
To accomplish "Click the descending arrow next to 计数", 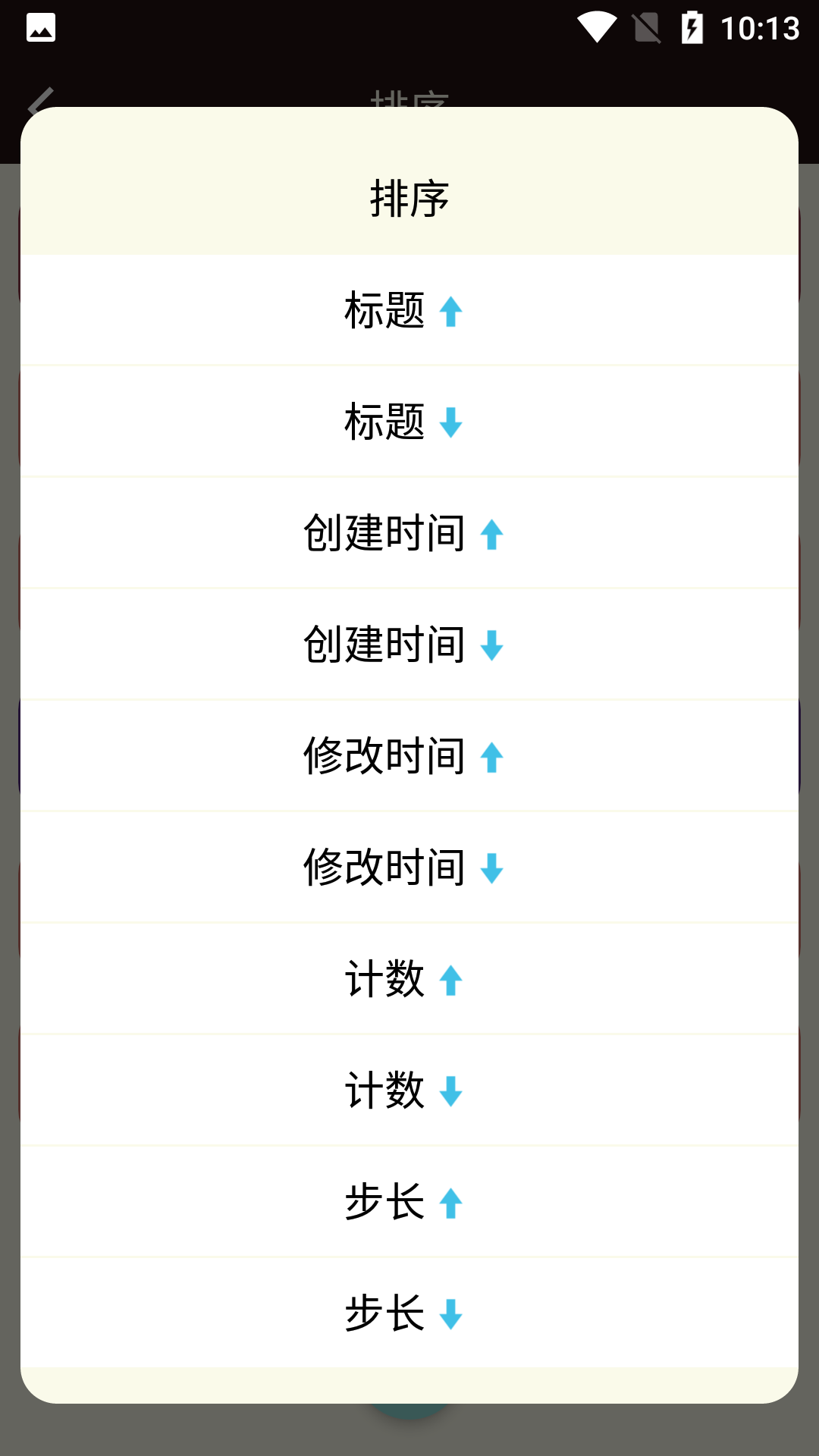I will click(450, 1092).
